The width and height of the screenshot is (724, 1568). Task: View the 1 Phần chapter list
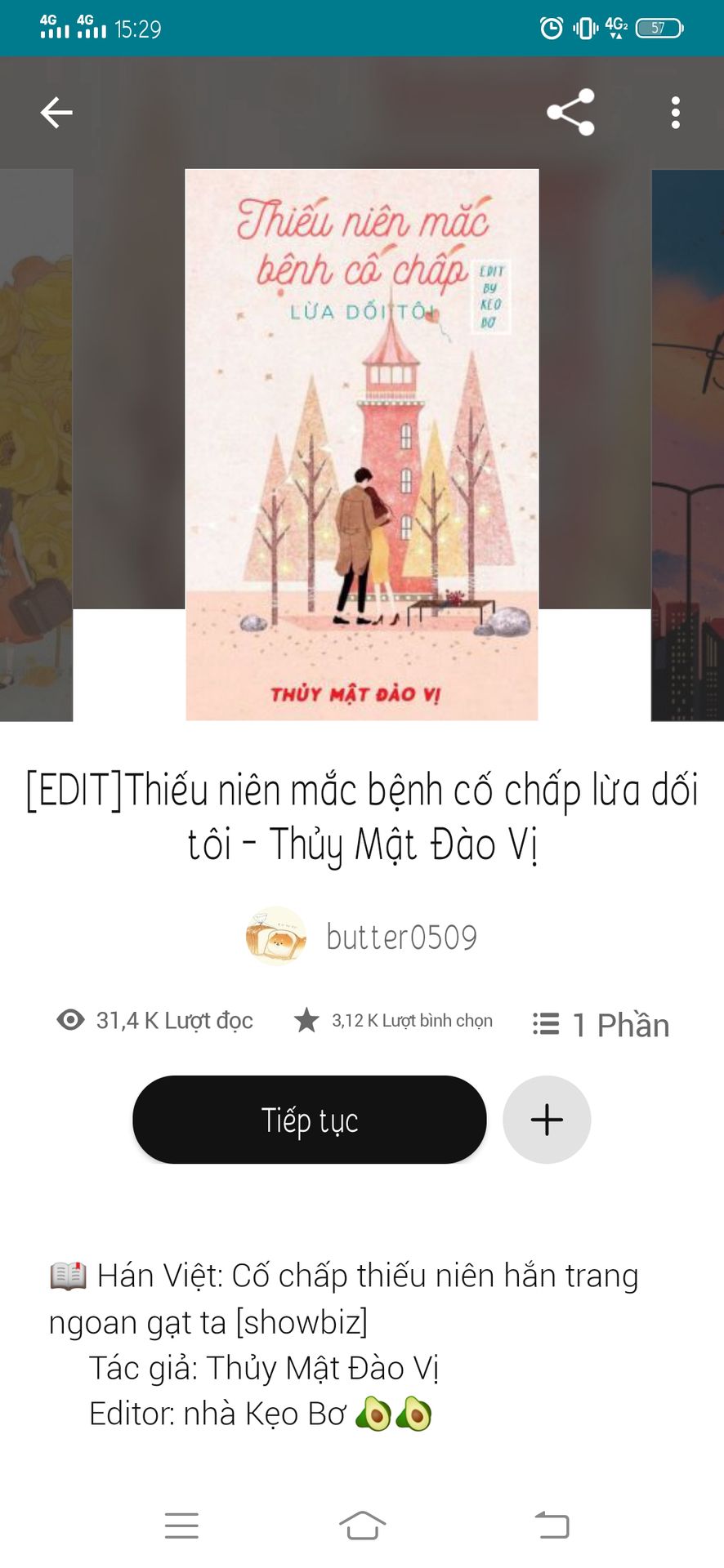tap(601, 1024)
